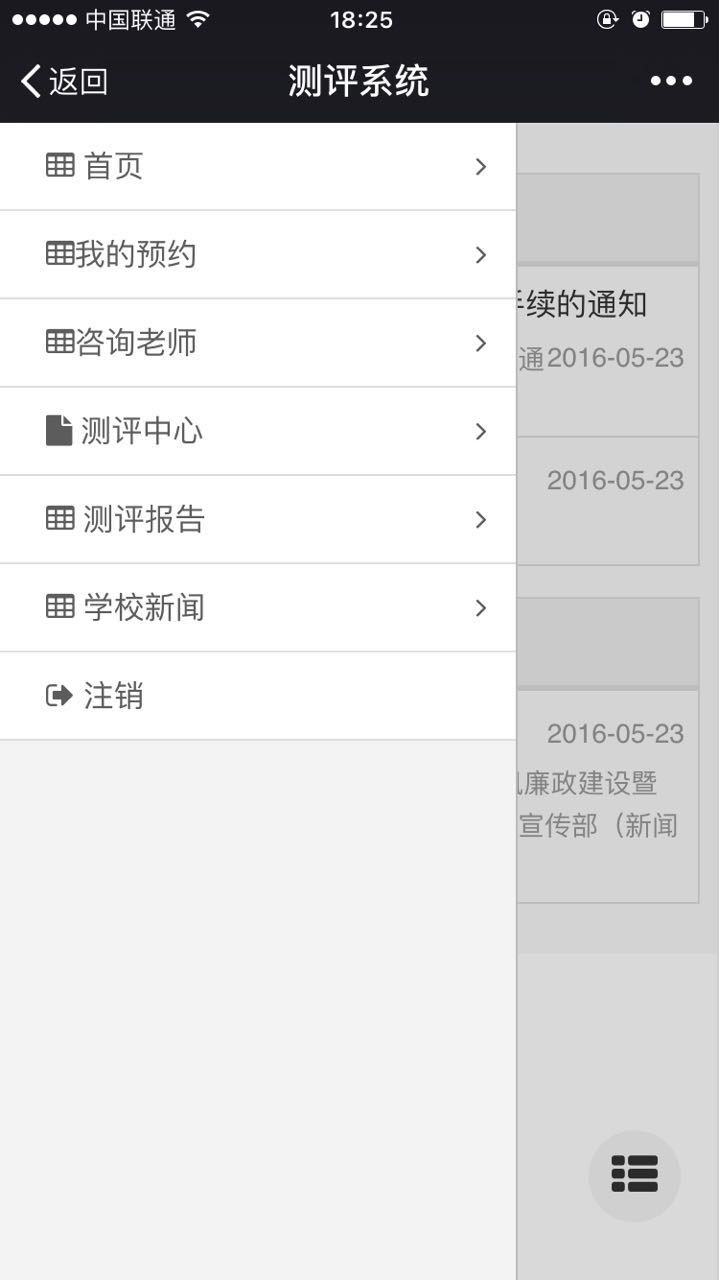Image resolution: width=719 pixels, height=1280 pixels.
Task: Open the 首页 menu item
Action: 257,167
